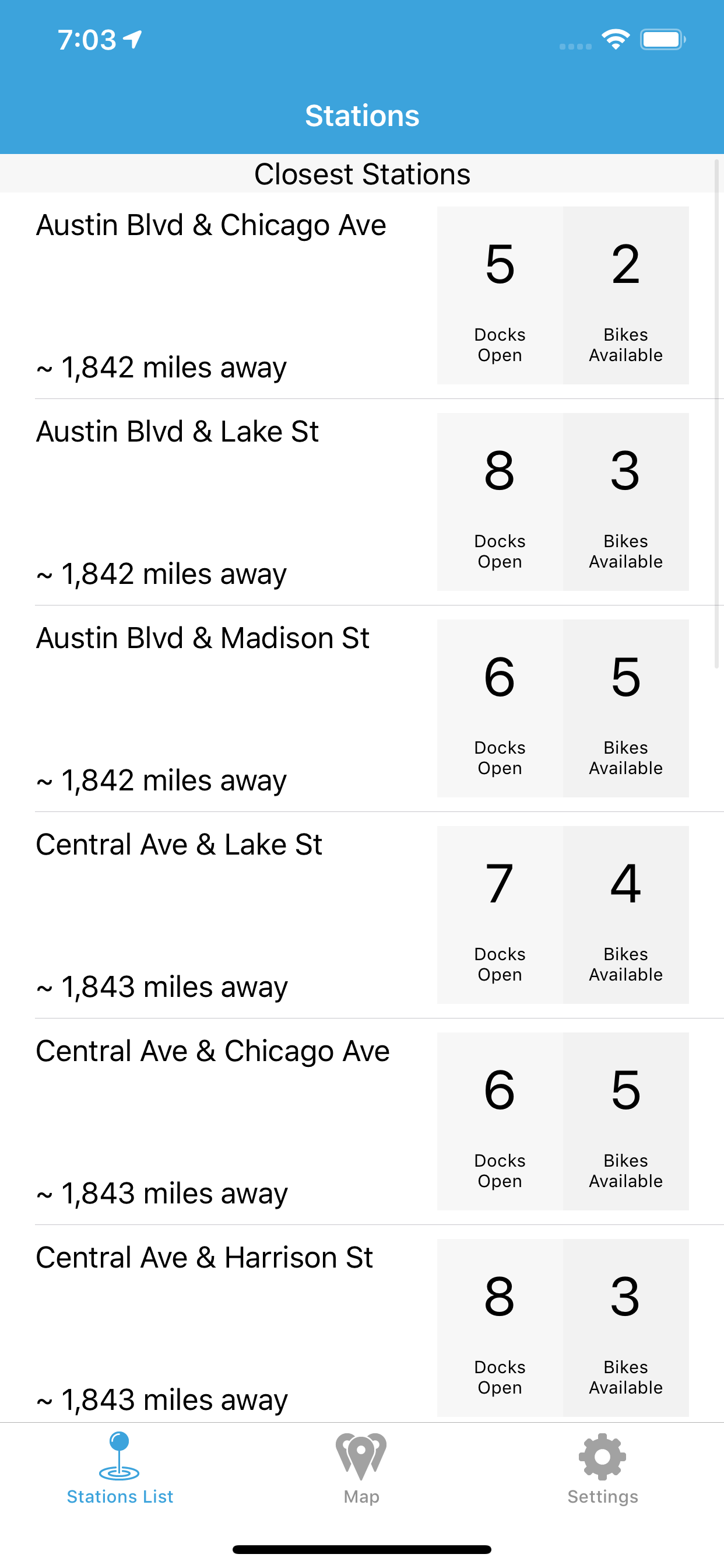Viewport: 724px width, 1568px height.
Task: Switch to the Map tab
Action: point(361,1468)
